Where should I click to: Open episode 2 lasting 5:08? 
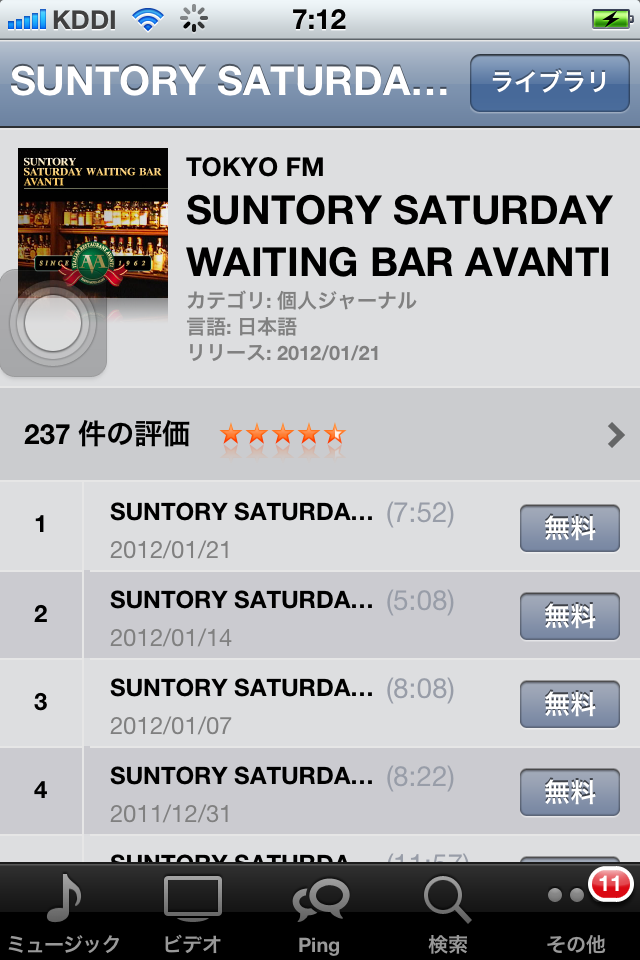pos(280,616)
